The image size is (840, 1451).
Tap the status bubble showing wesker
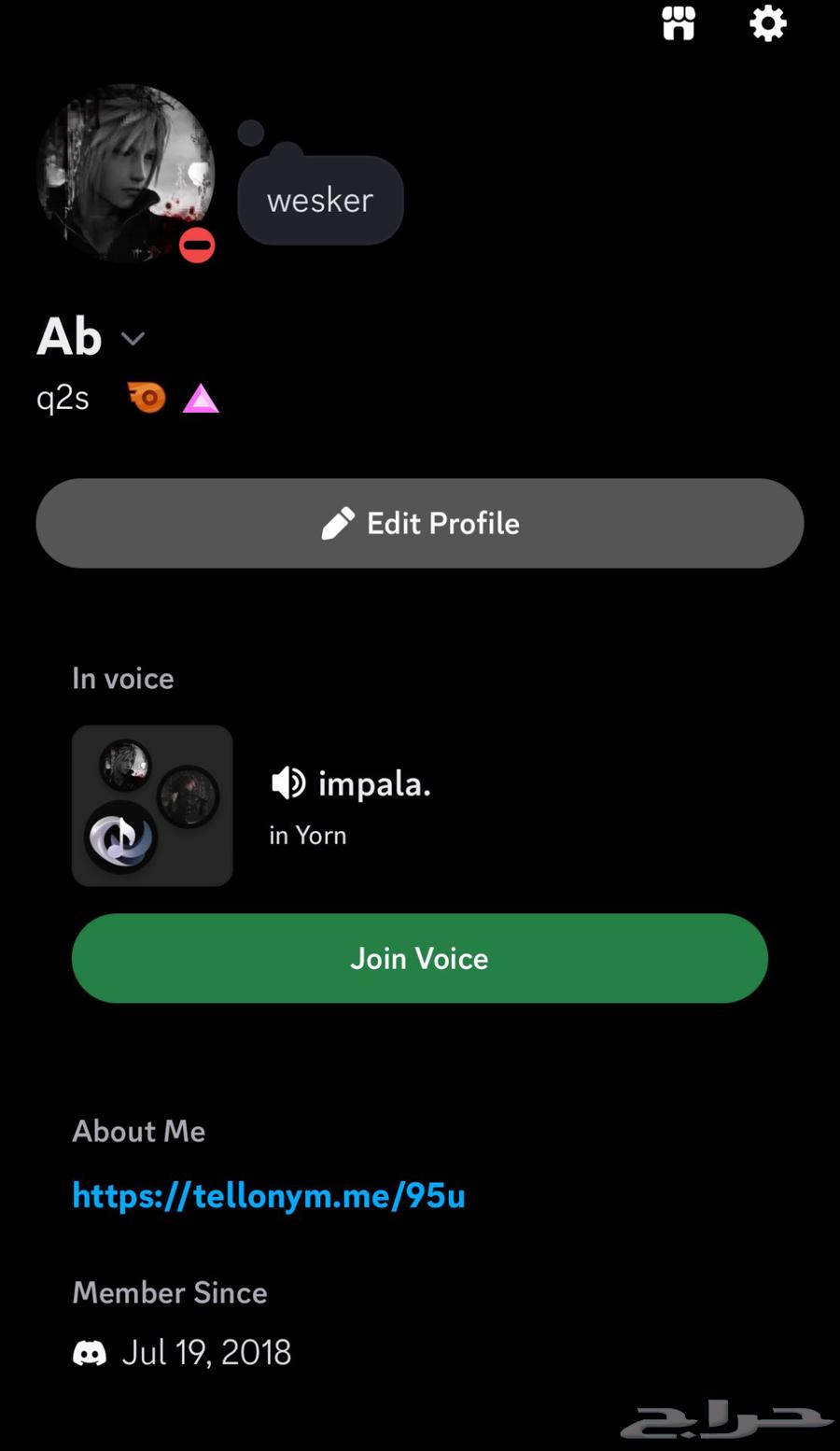pos(320,200)
